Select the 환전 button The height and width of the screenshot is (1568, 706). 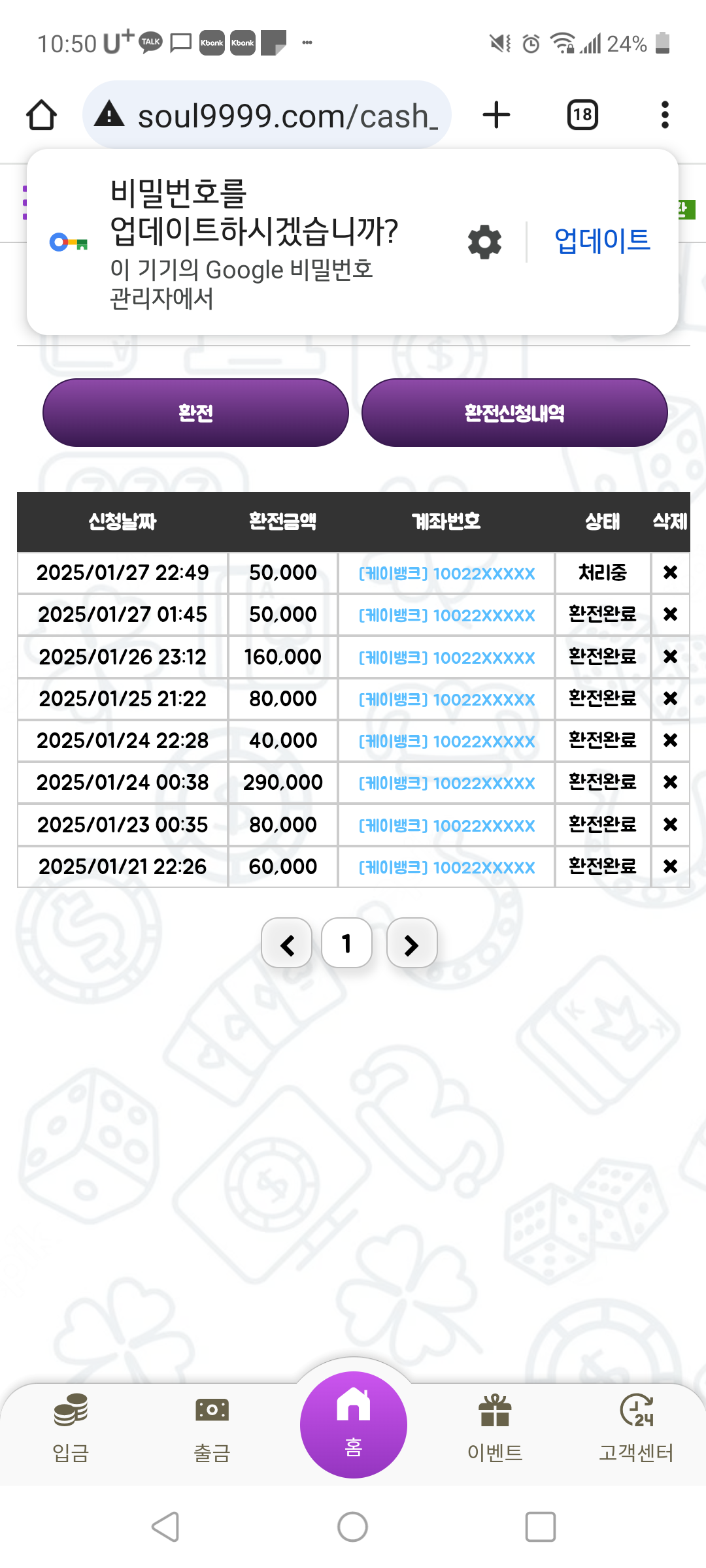(195, 413)
